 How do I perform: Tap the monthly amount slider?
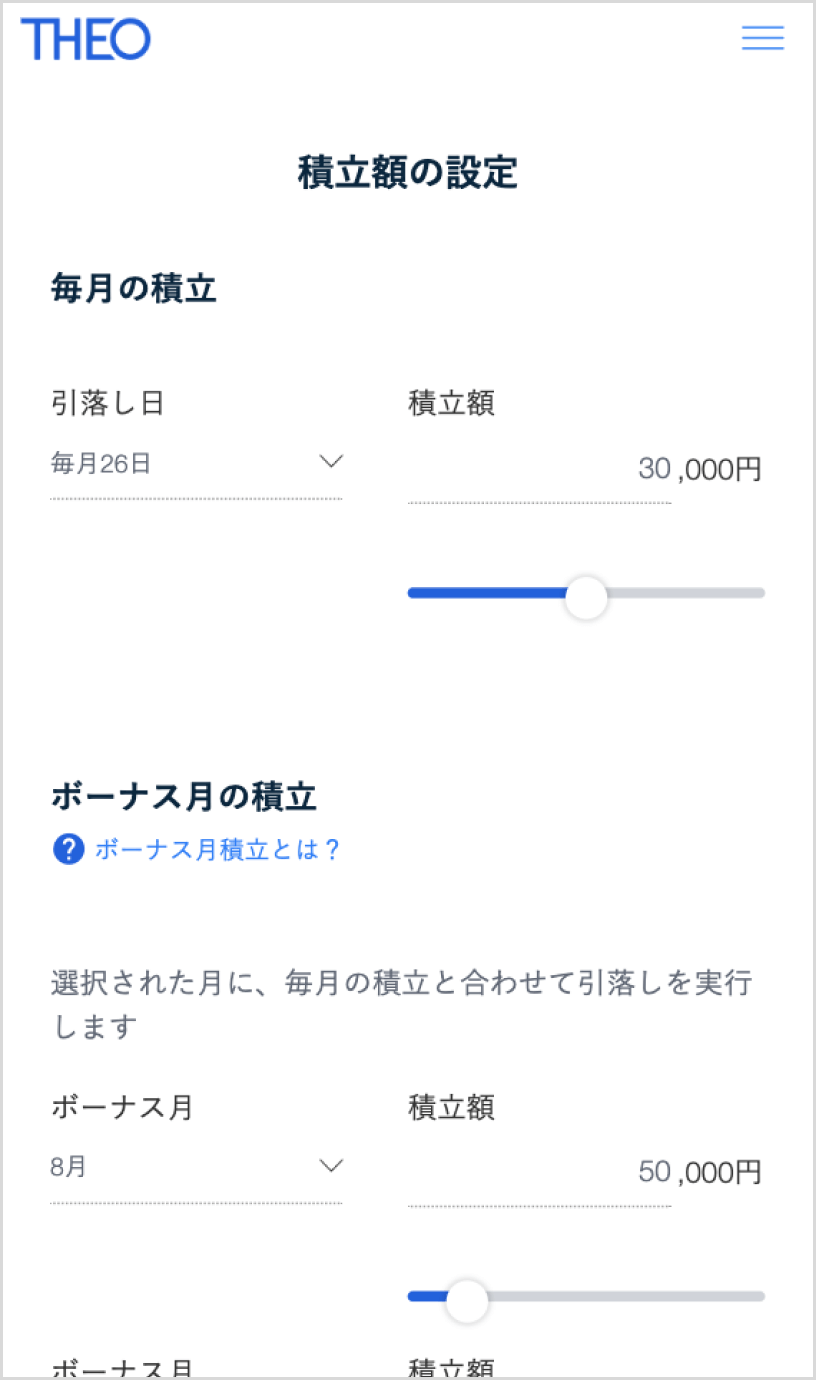586,597
